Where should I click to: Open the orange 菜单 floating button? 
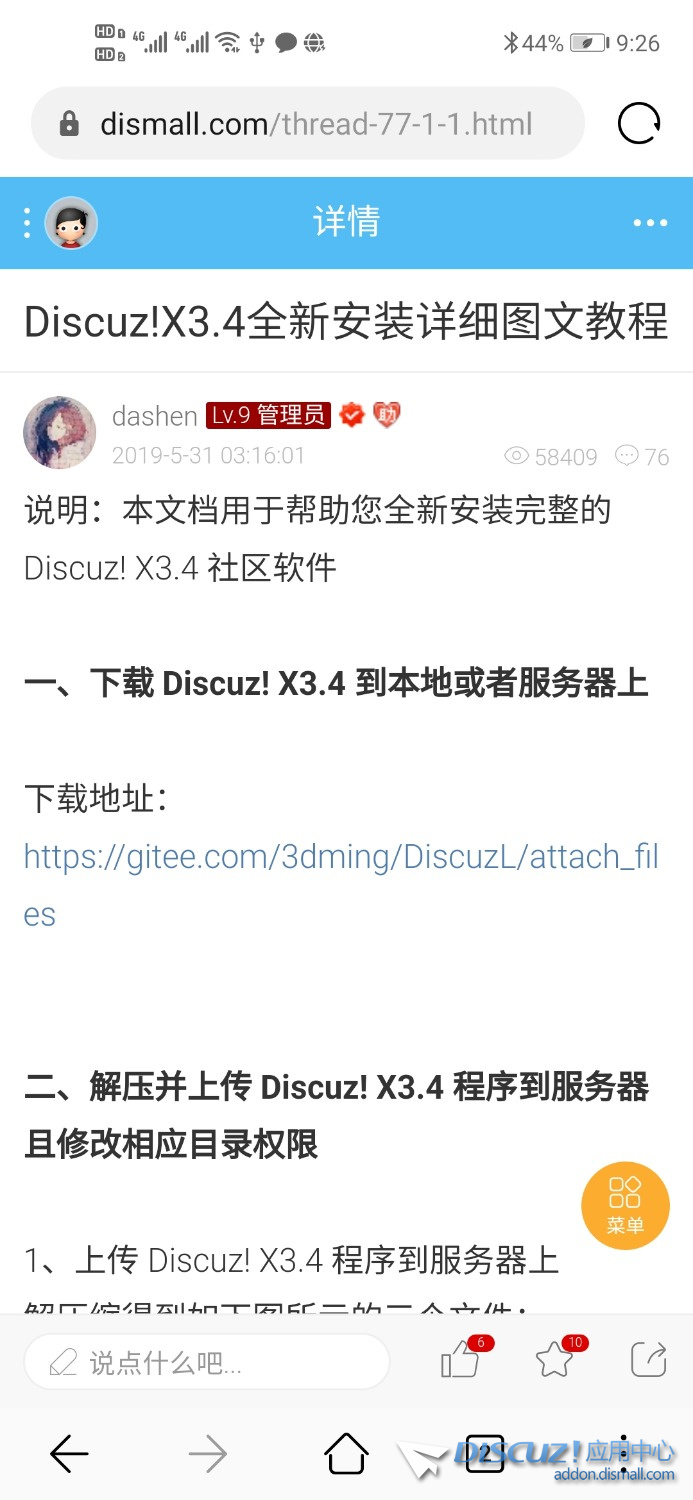point(625,1205)
